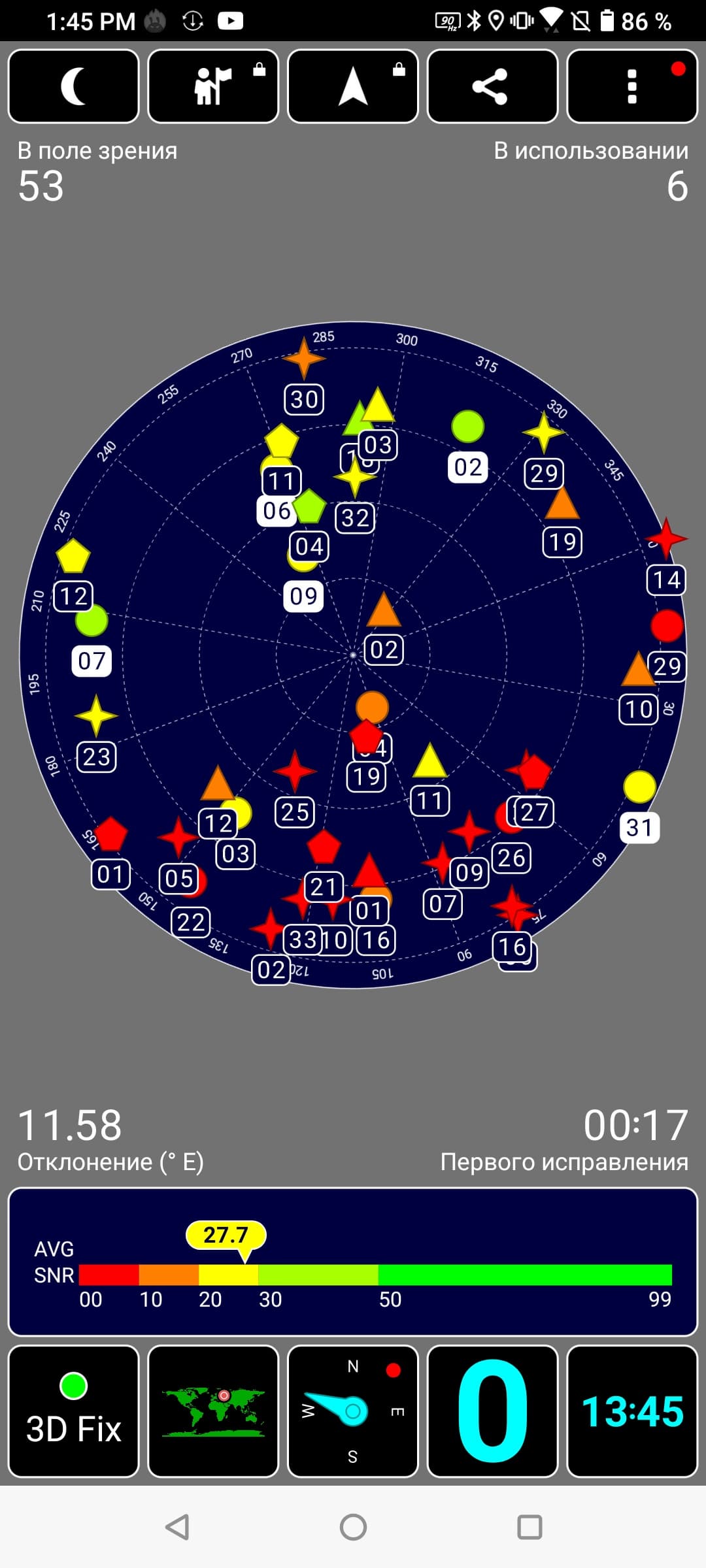Open the compass tile

(353, 1411)
